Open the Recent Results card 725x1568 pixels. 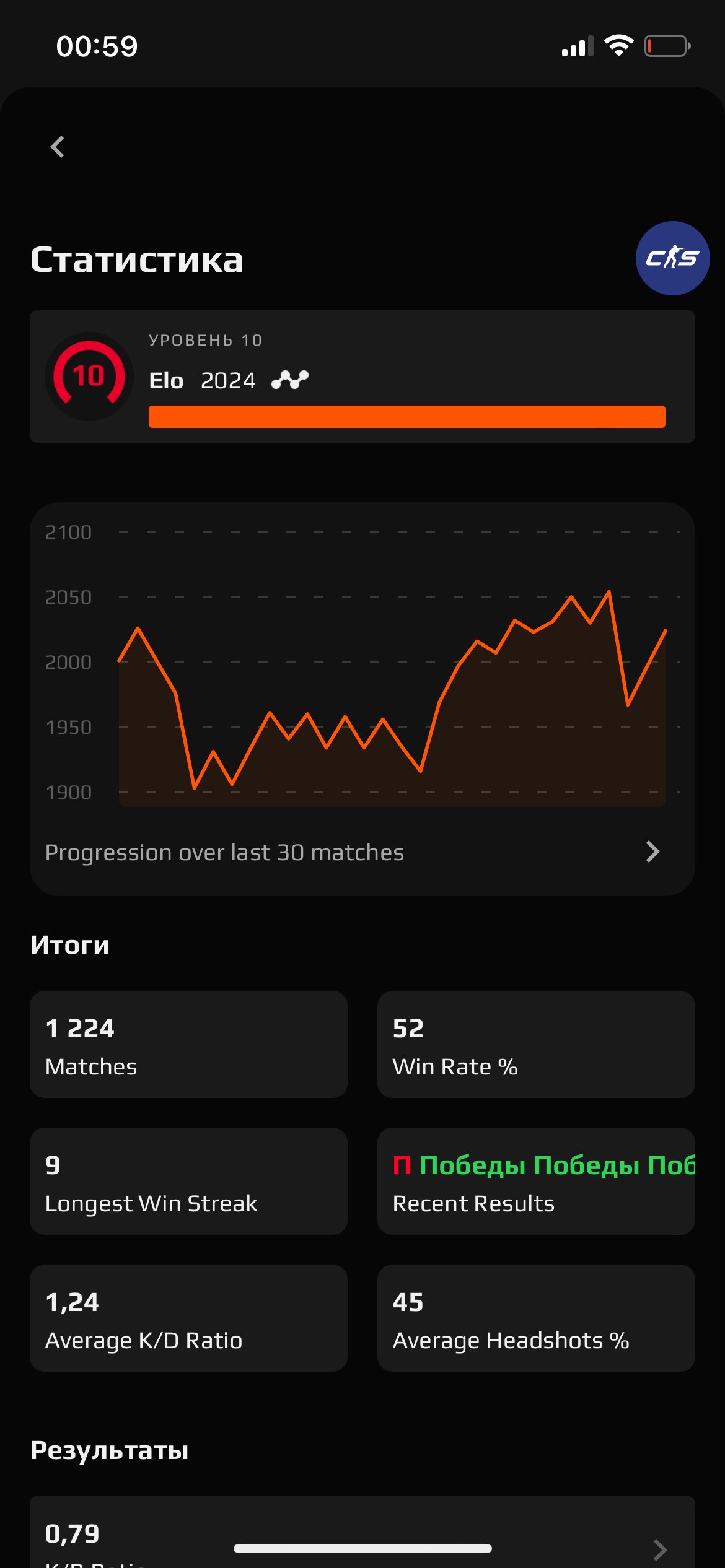[x=535, y=1182]
